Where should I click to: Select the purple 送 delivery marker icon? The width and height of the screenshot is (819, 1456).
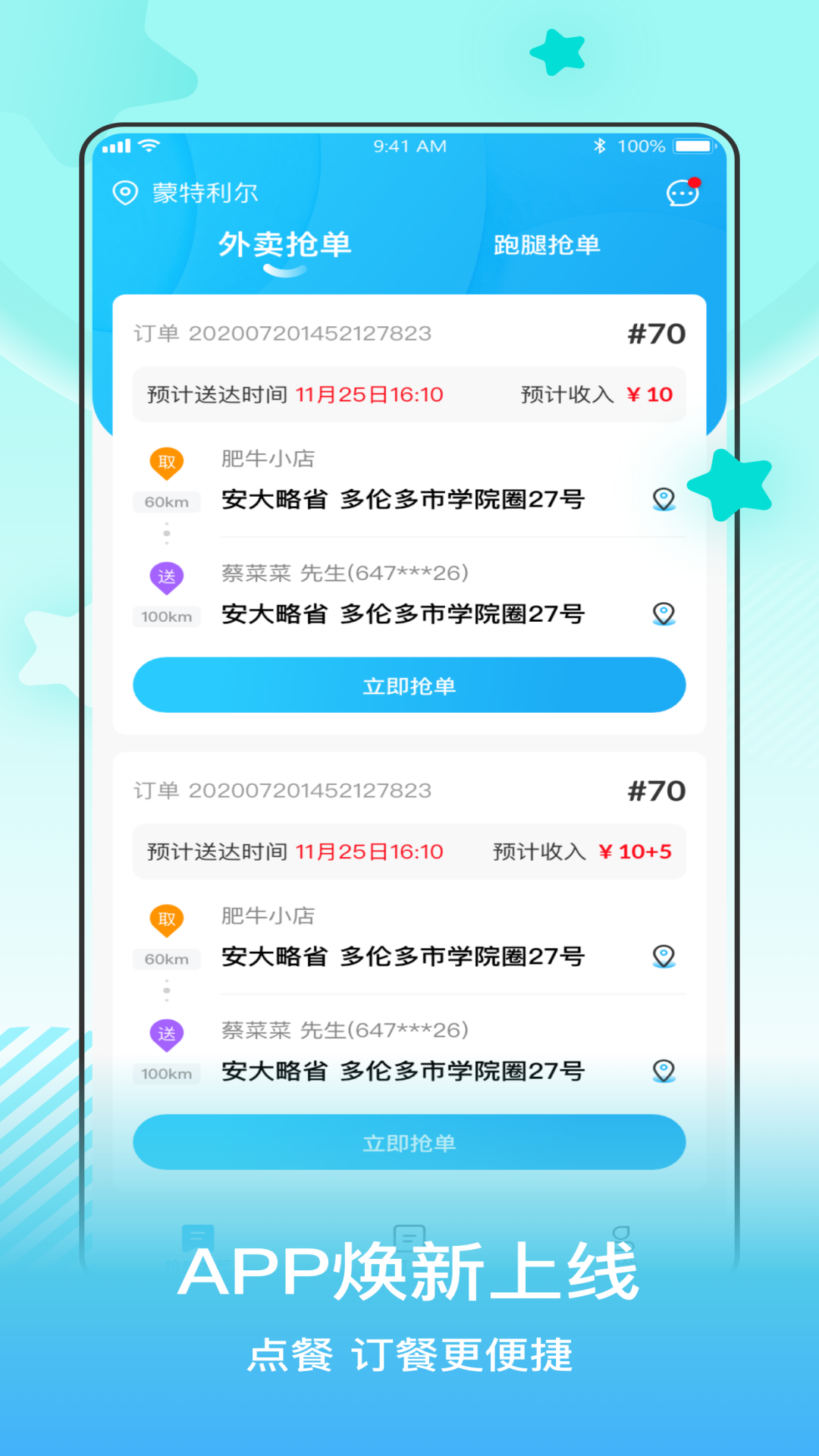(167, 576)
